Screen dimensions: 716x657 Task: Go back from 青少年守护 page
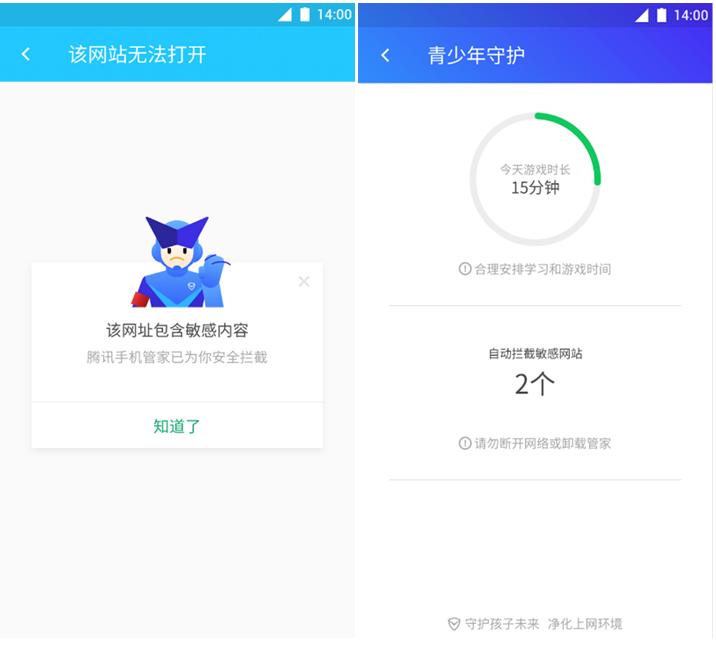coord(385,56)
